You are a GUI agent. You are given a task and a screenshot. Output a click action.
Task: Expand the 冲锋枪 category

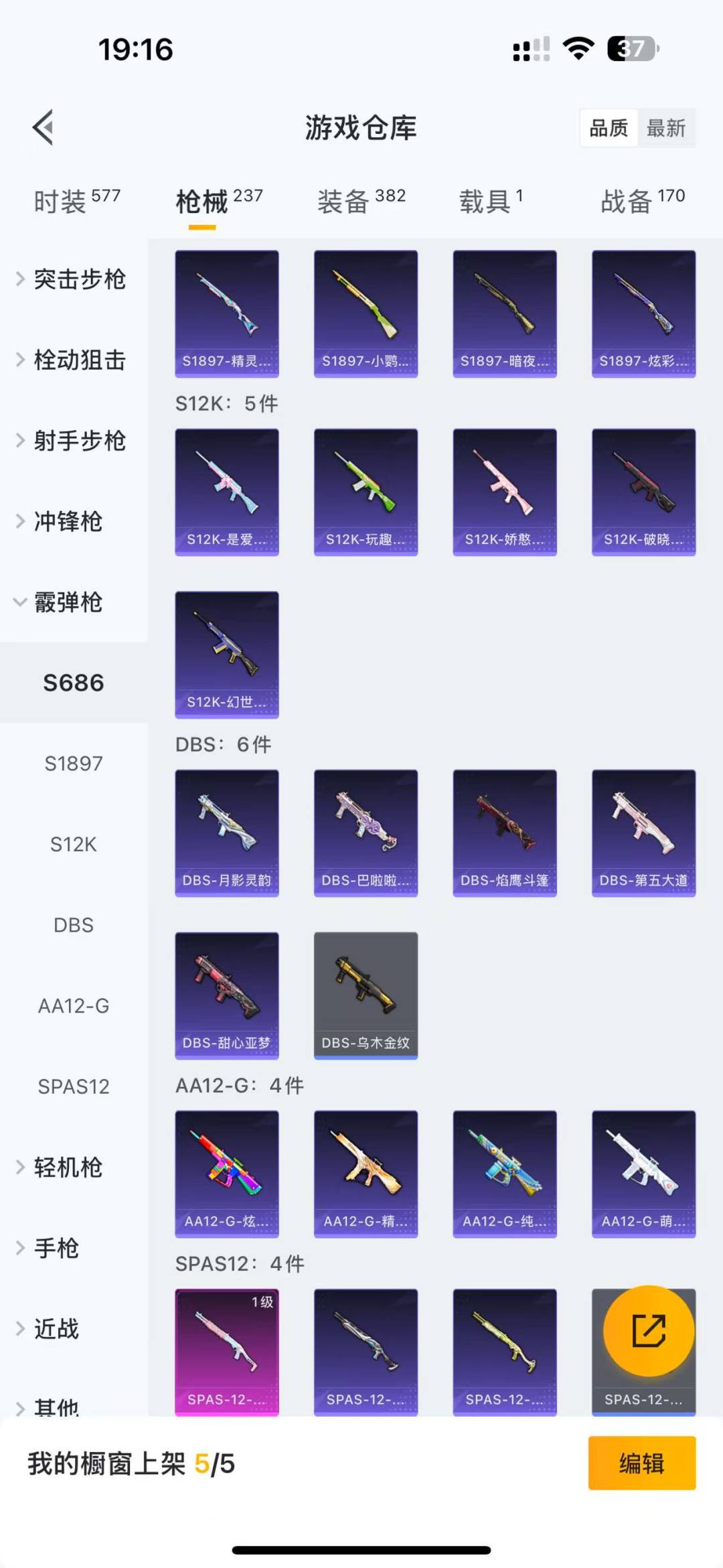67,522
